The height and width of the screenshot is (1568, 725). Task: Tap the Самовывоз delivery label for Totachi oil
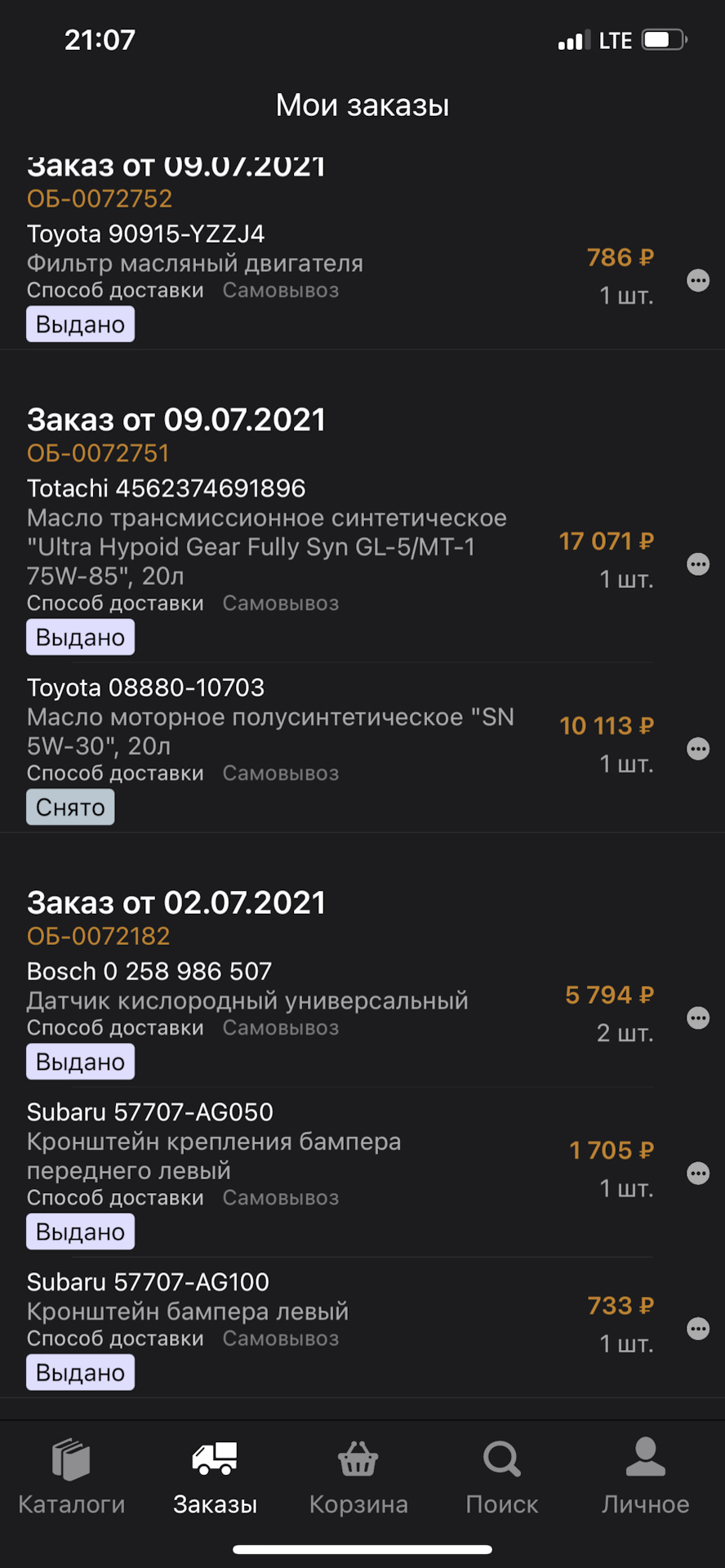(280, 604)
